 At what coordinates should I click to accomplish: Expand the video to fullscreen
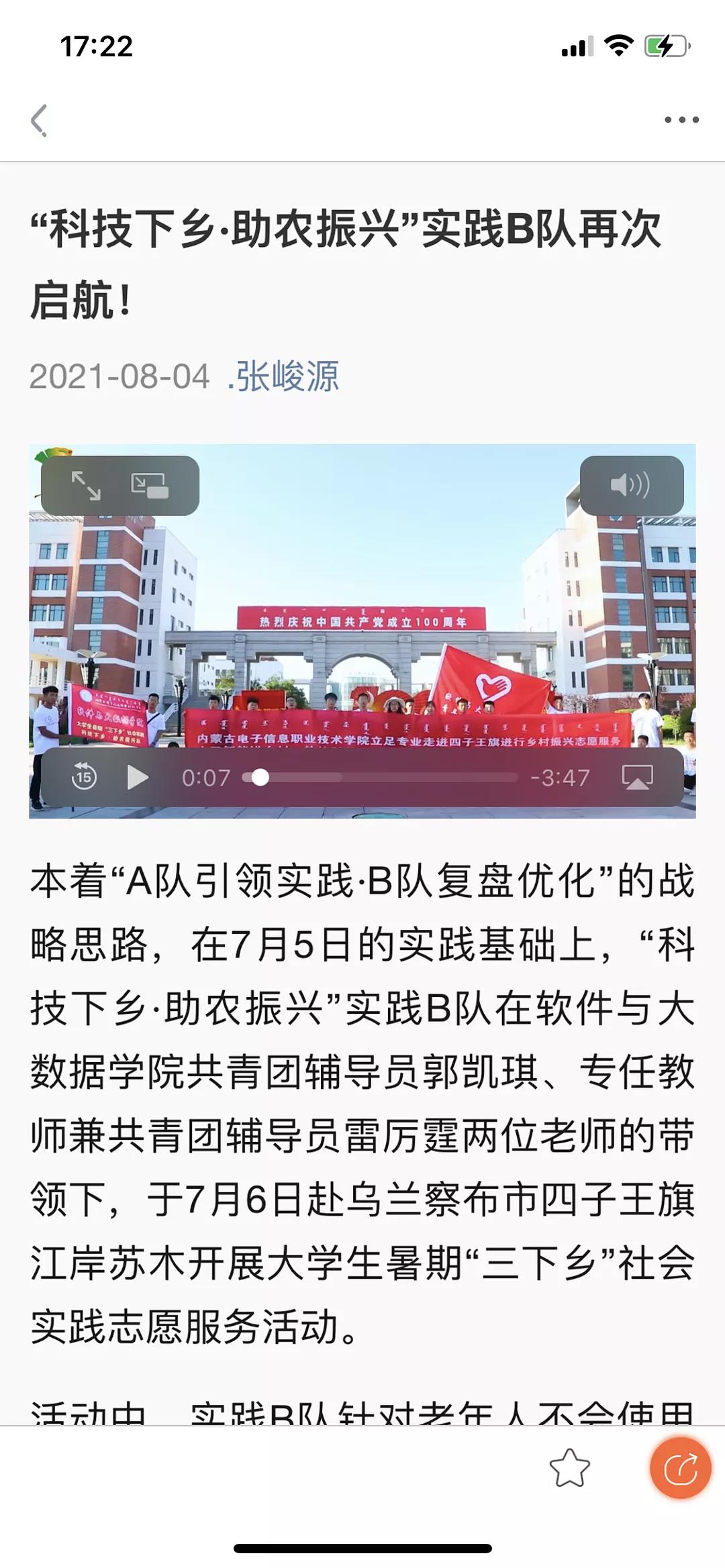(87, 486)
